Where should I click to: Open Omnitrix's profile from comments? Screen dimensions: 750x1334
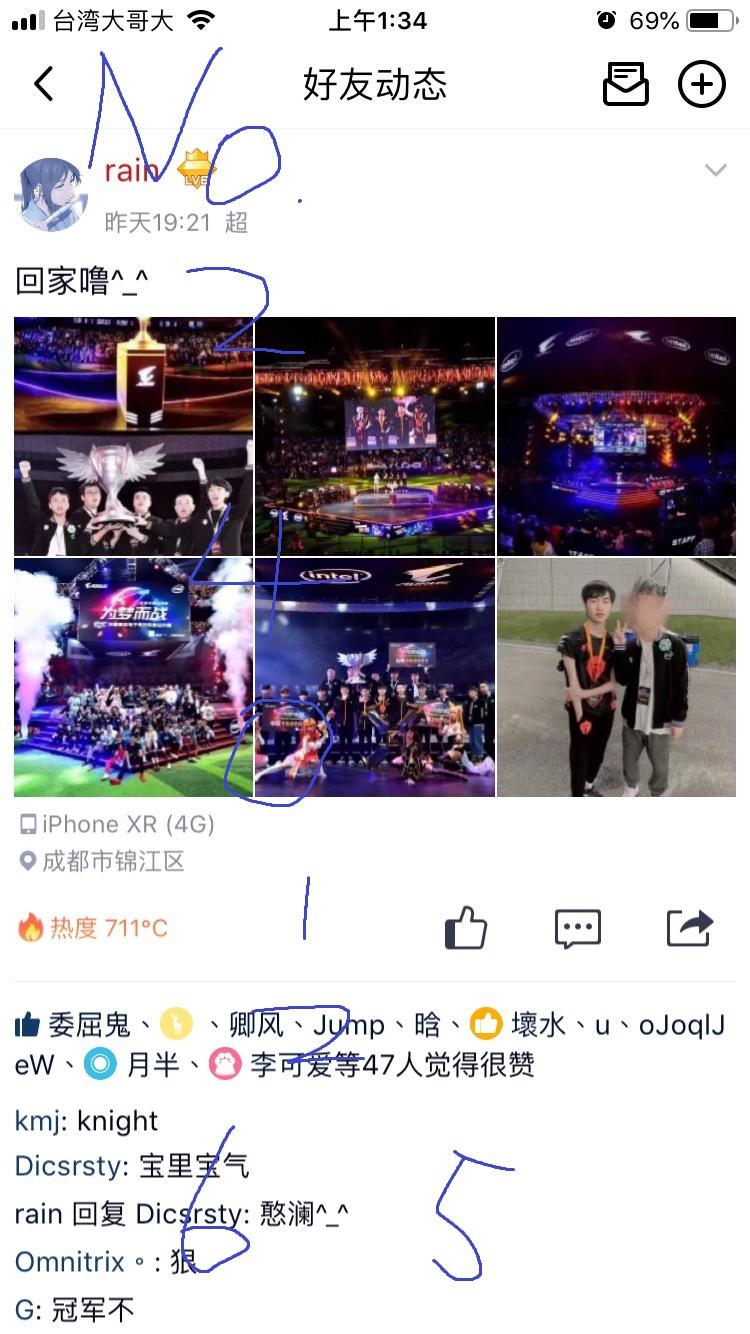click(70, 1262)
